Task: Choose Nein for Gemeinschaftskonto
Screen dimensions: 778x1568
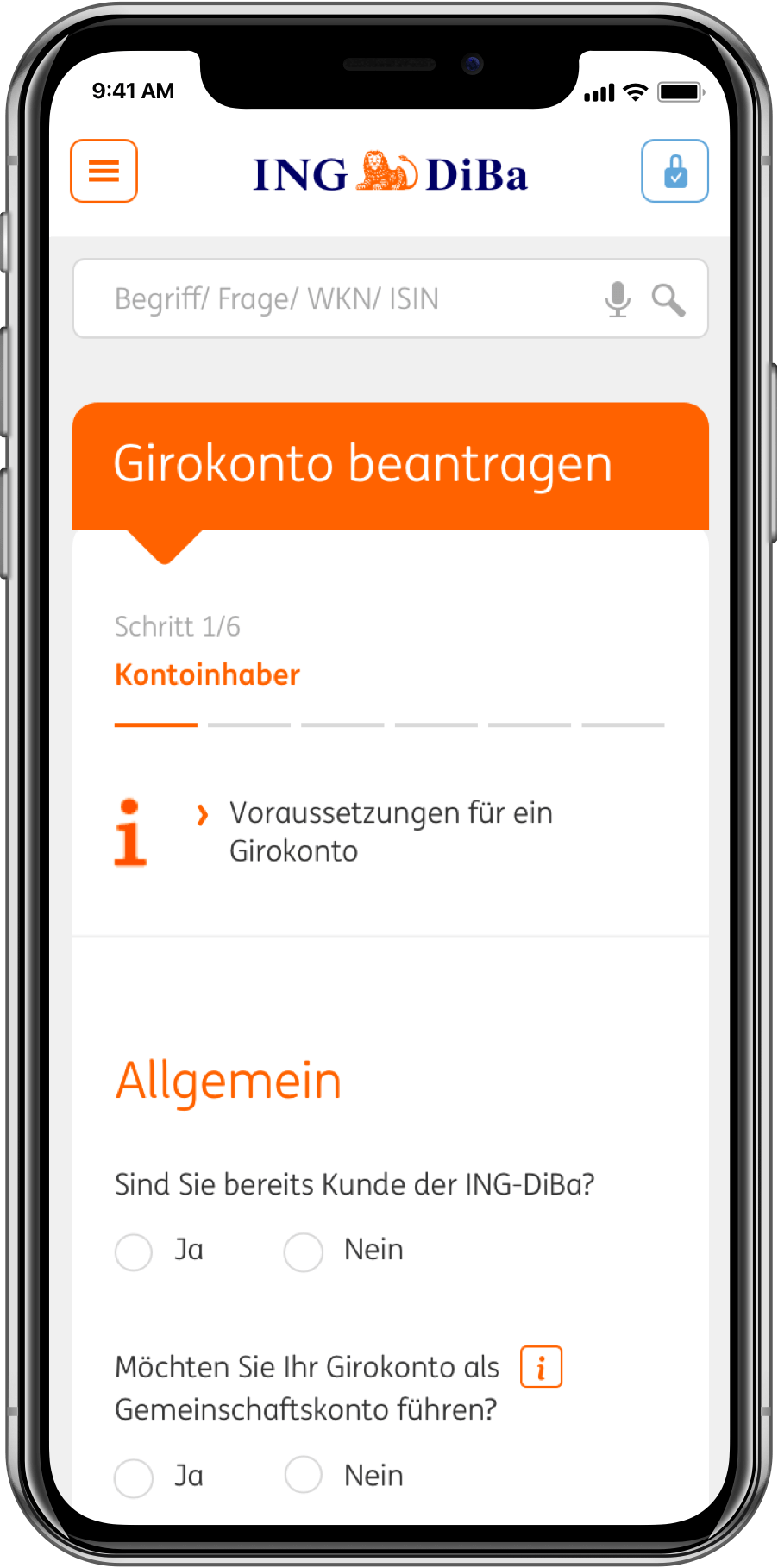Action: pos(304,1475)
